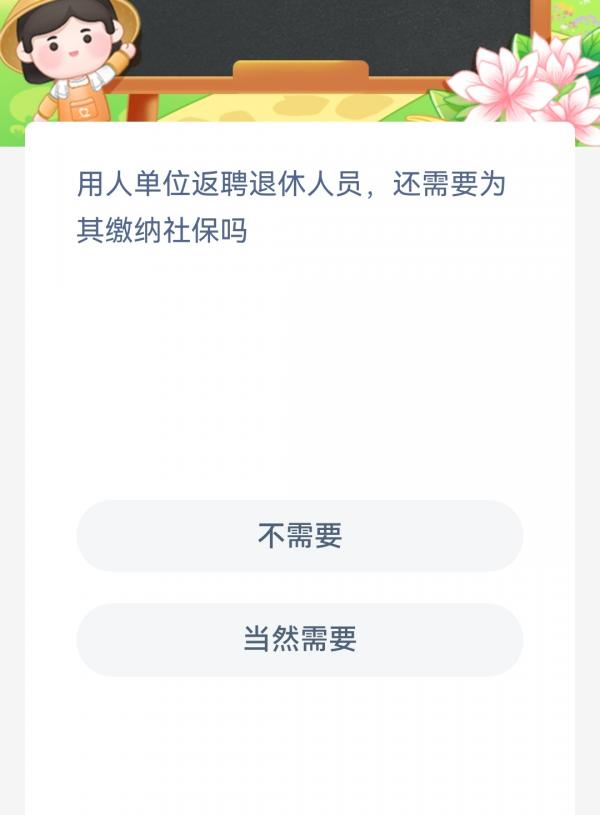Select the answer 不需要
600x815 pixels.
(300, 536)
